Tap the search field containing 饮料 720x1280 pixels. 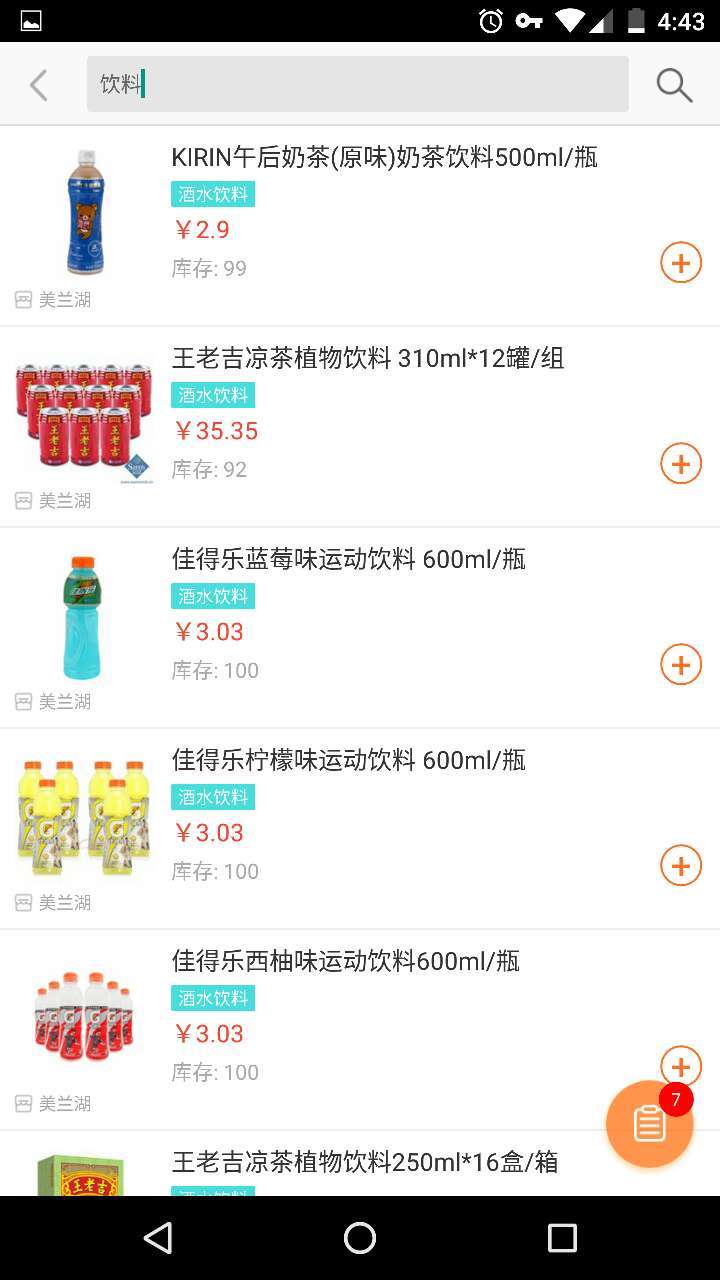(x=357, y=84)
